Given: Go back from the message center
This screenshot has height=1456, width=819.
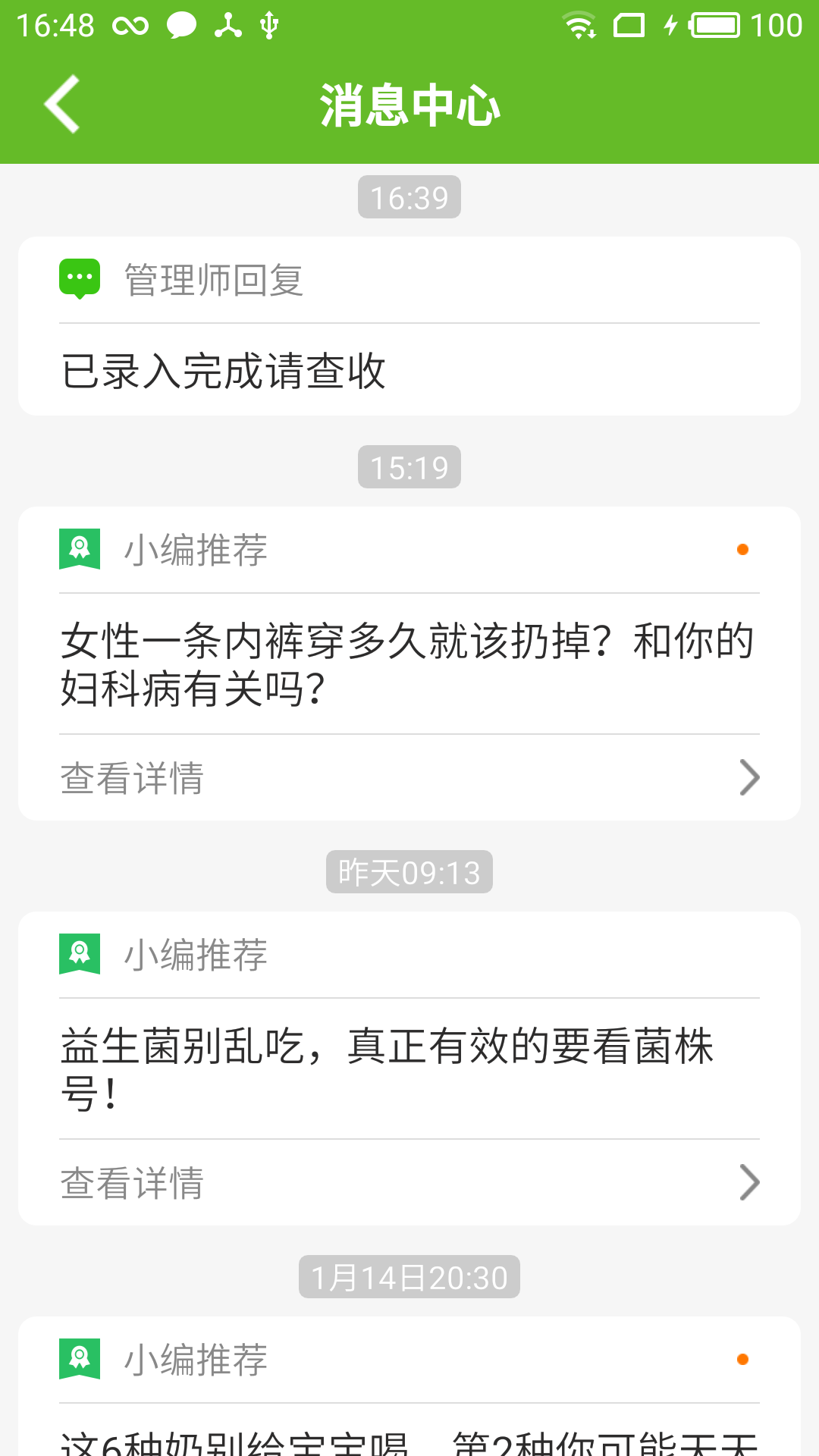Looking at the screenshot, I should (62, 105).
